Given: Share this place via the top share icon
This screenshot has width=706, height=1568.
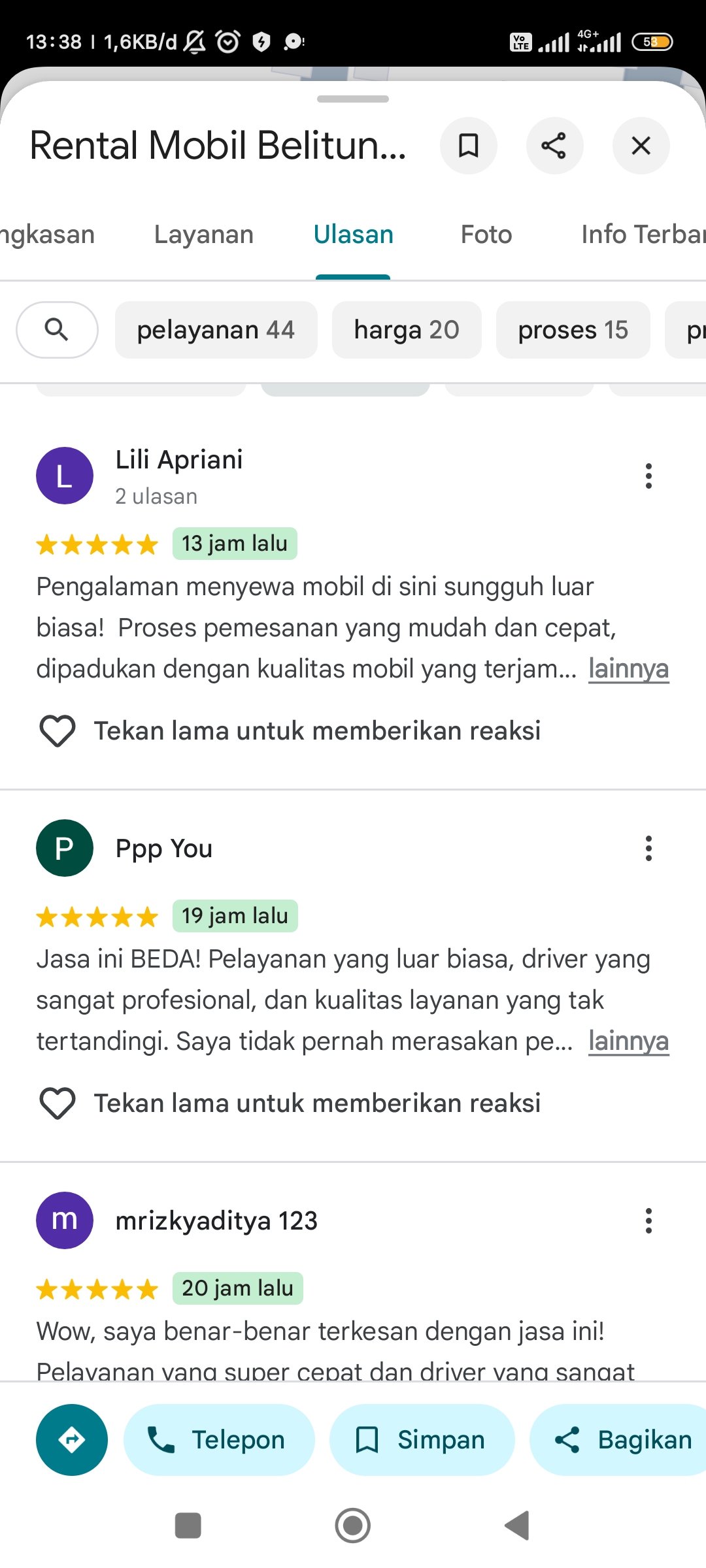Looking at the screenshot, I should point(554,146).
